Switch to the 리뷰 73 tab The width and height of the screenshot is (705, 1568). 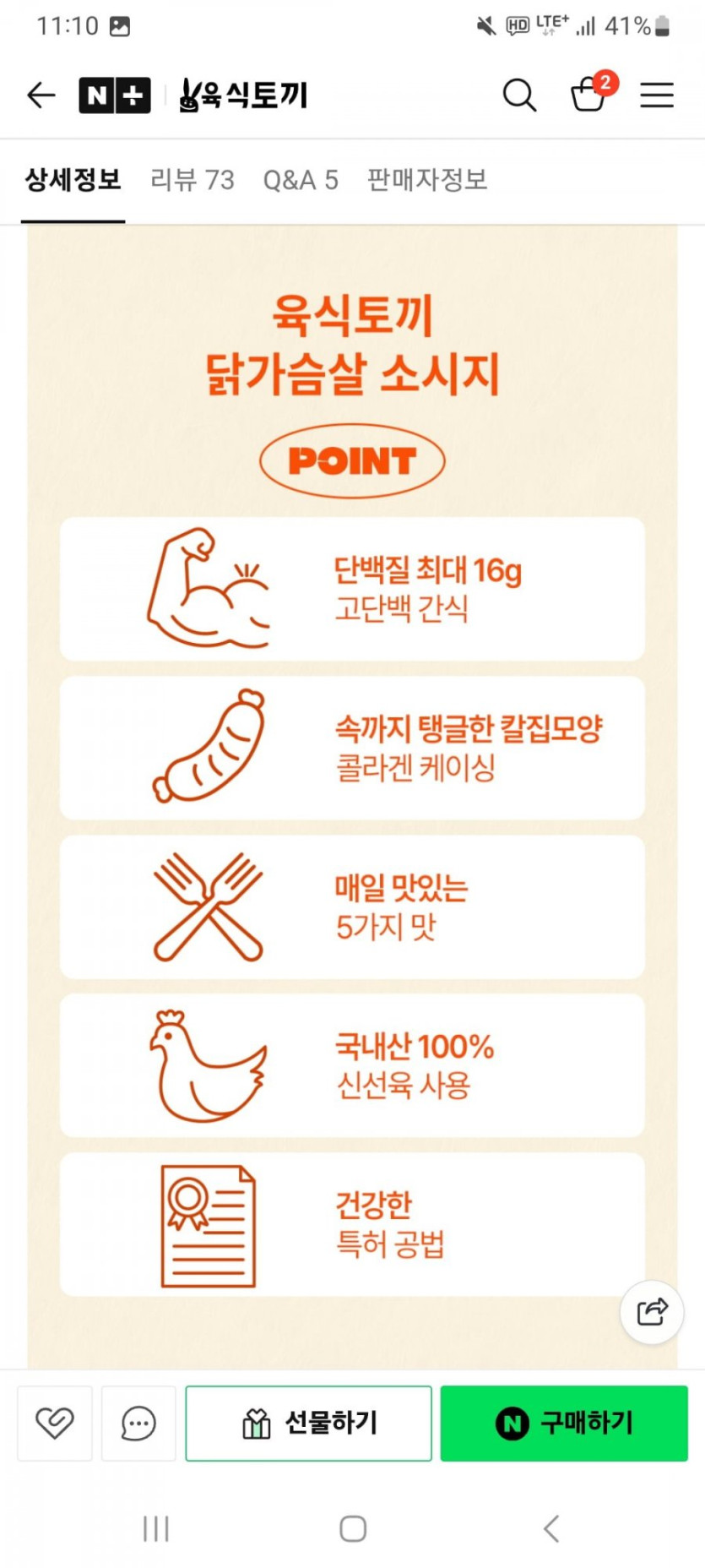[x=193, y=180]
